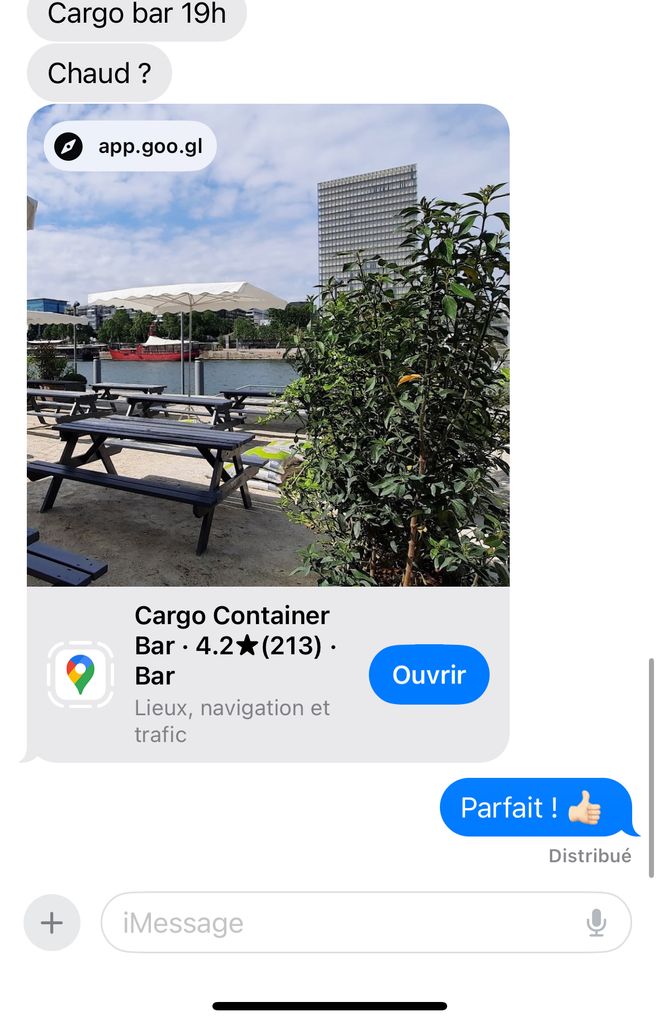The image size is (659, 1024).
Task: Open the plus attachments menu
Action: click(x=51, y=922)
